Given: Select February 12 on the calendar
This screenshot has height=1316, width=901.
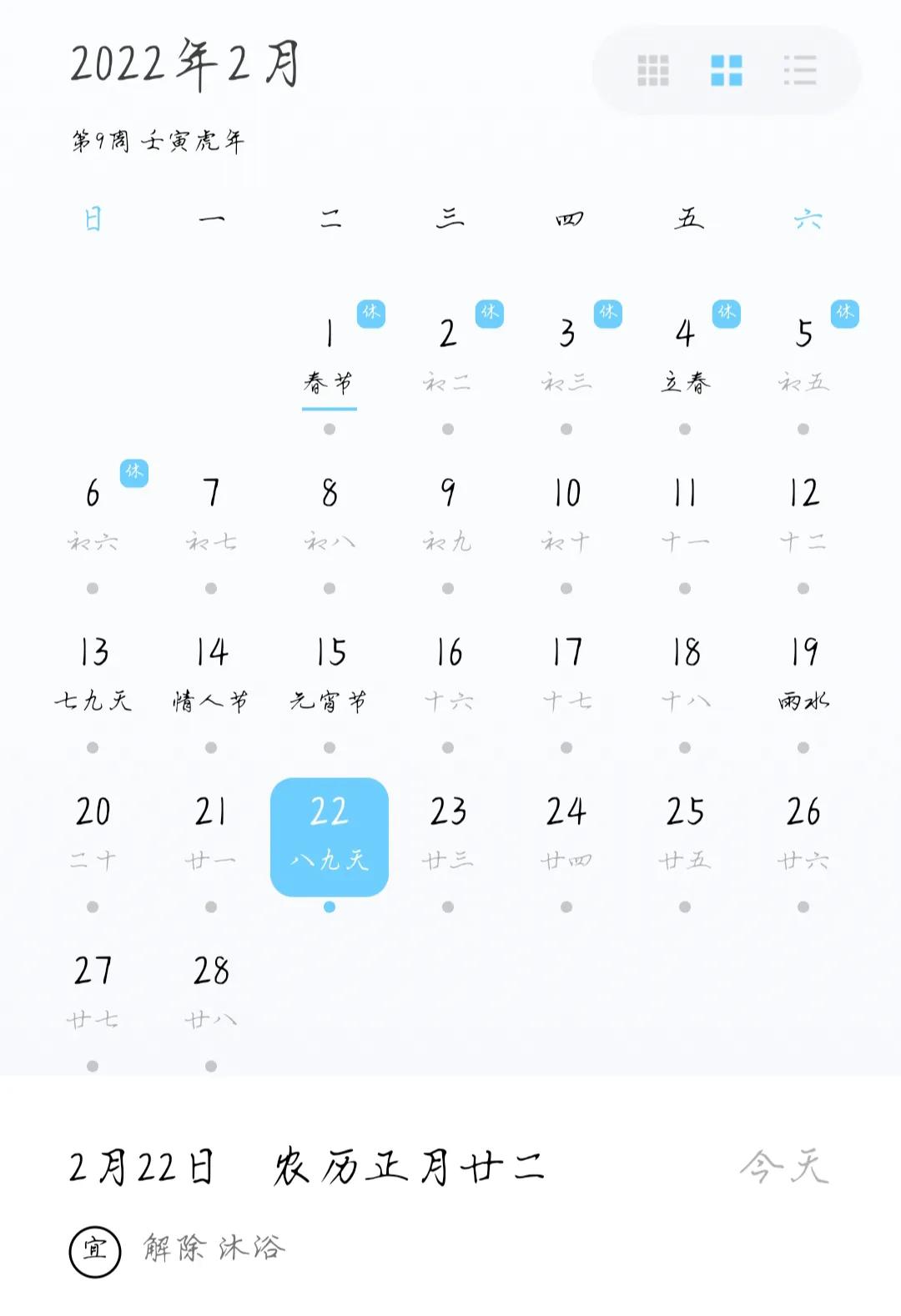Looking at the screenshot, I should [803, 513].
